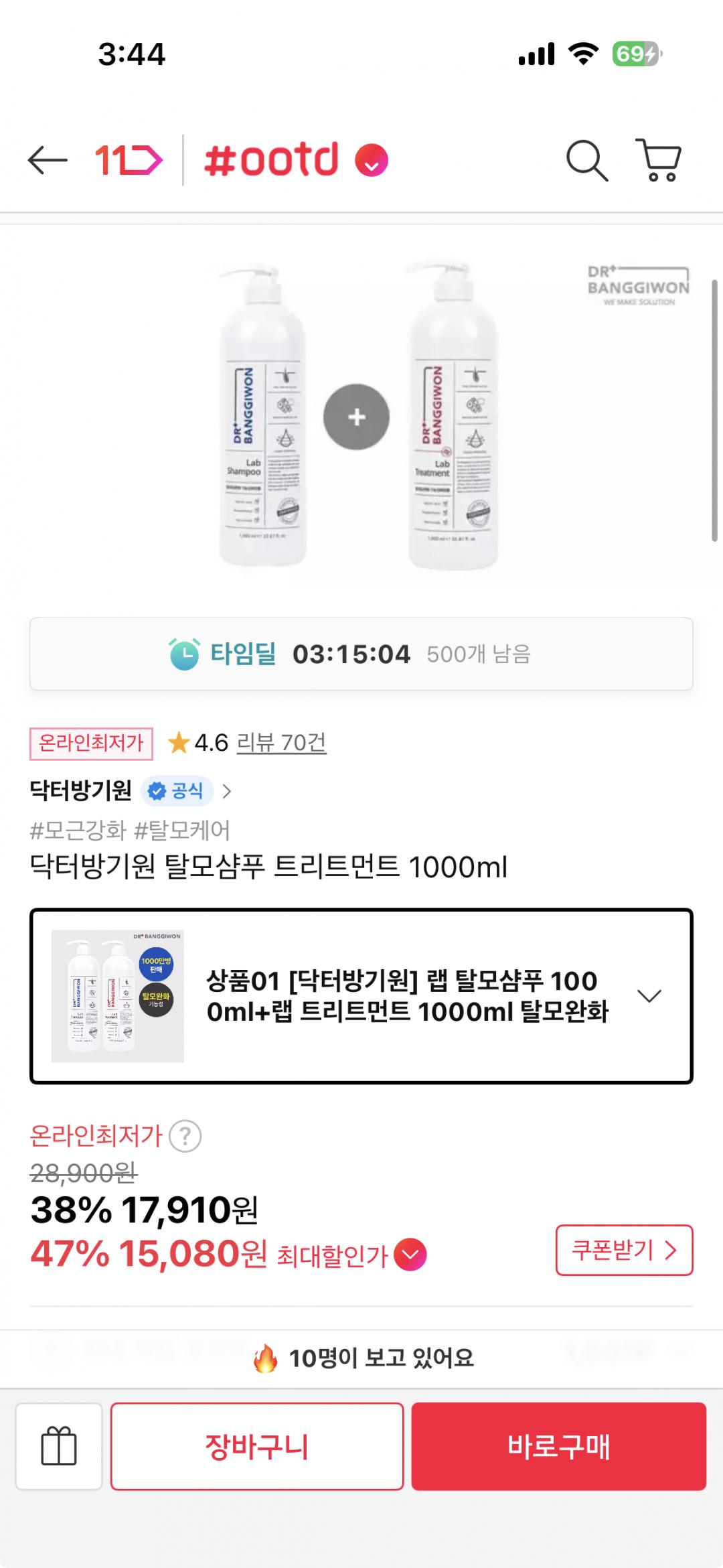Image resolution: width=723 pixels, height=1568 pixels.
Task: Open the shopping cart
Action: click(x=659, y=161)
